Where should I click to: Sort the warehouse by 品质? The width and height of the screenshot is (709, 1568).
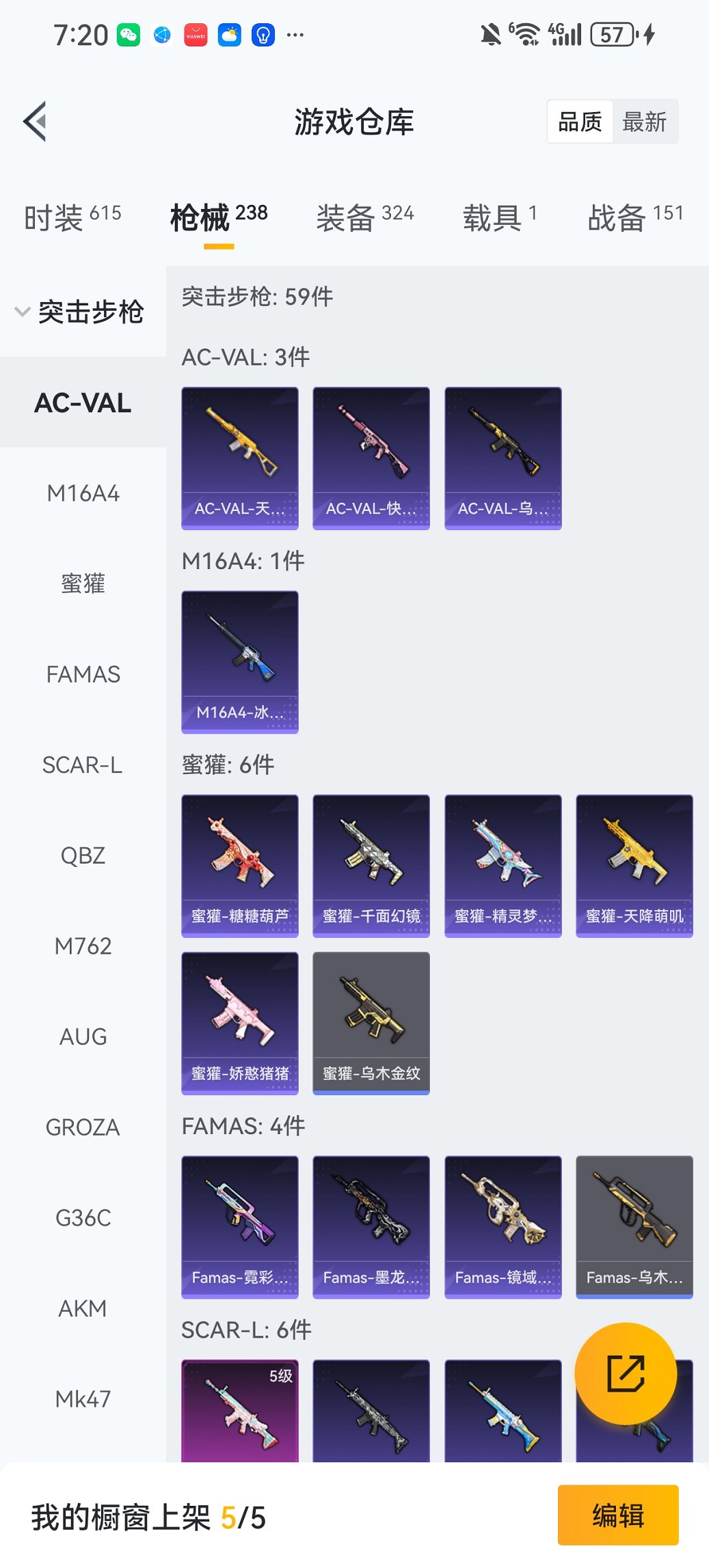(x=580, y=122)
